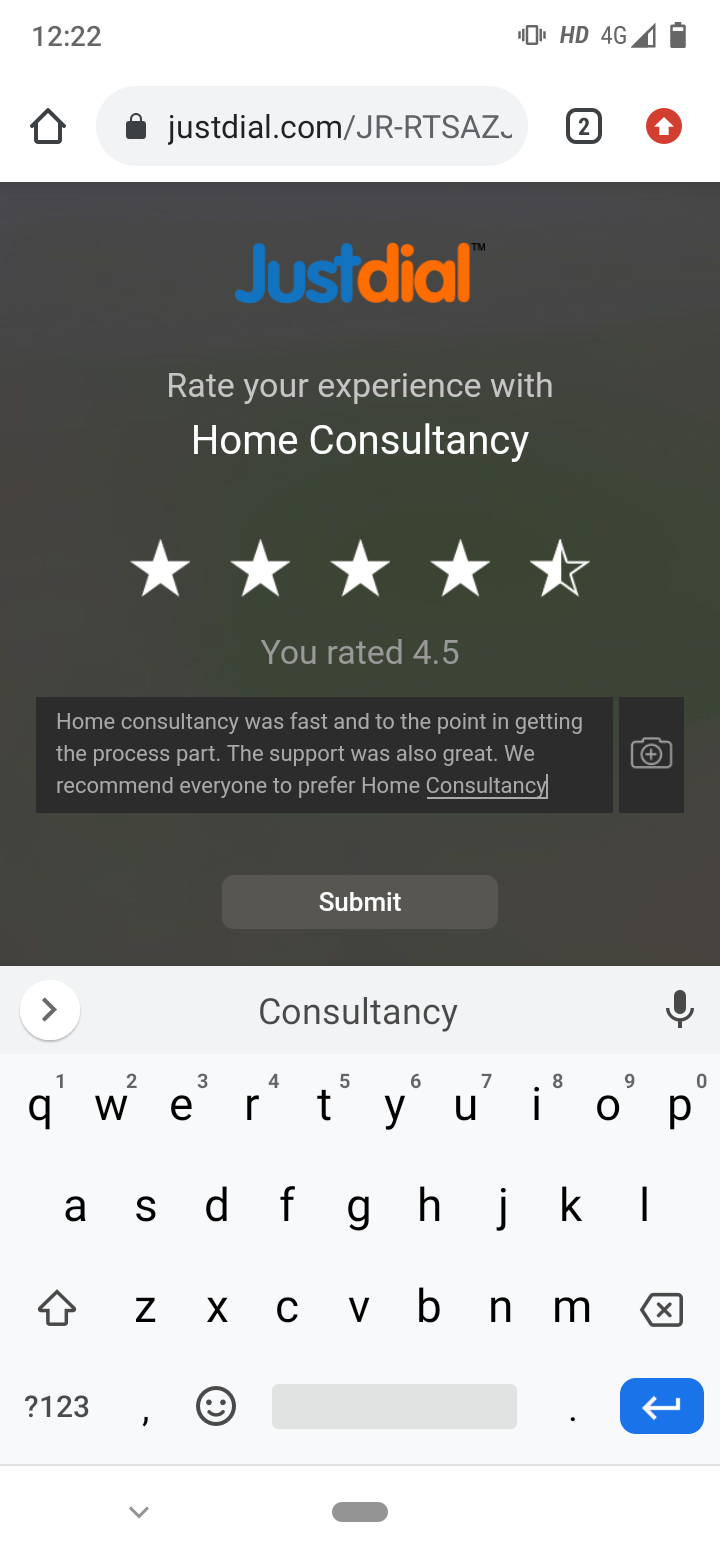Image resolution: width=720 pixels, height=1560 pixels.
Task: Open the emoji keyboard
Action: (x=216, y=1406)
